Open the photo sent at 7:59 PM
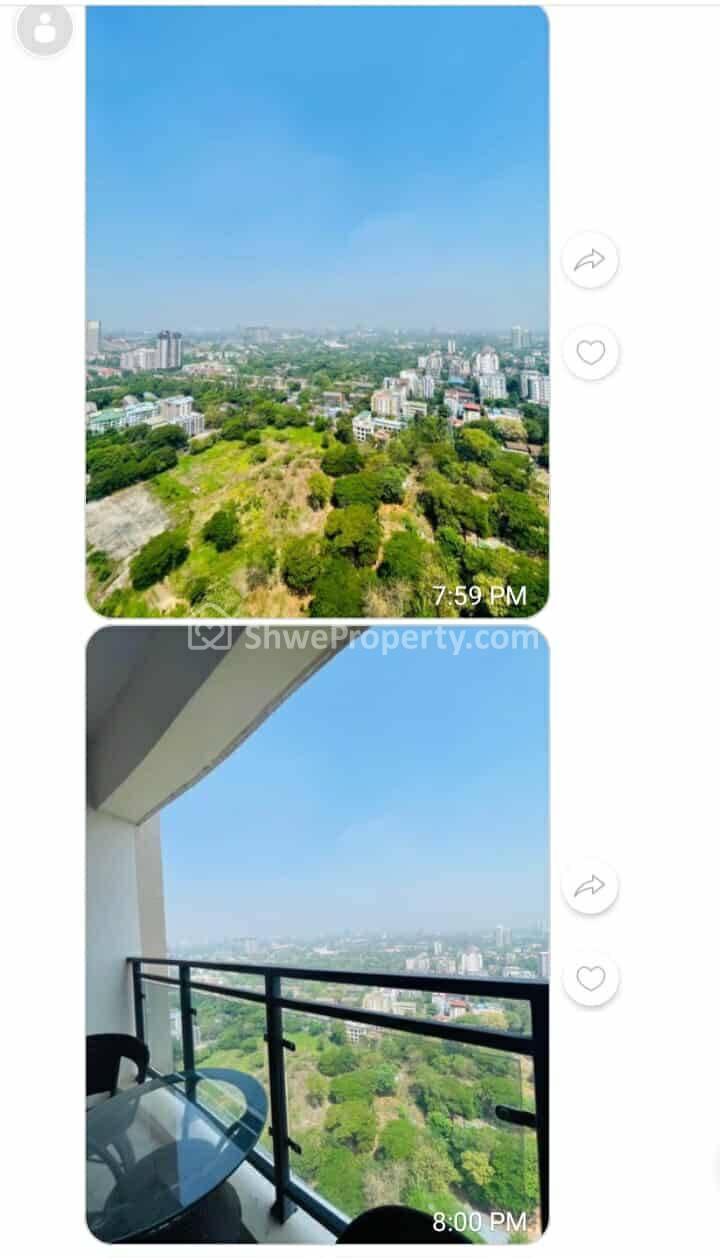Viewport: 720px width, 1258px height. click(317, 311)
